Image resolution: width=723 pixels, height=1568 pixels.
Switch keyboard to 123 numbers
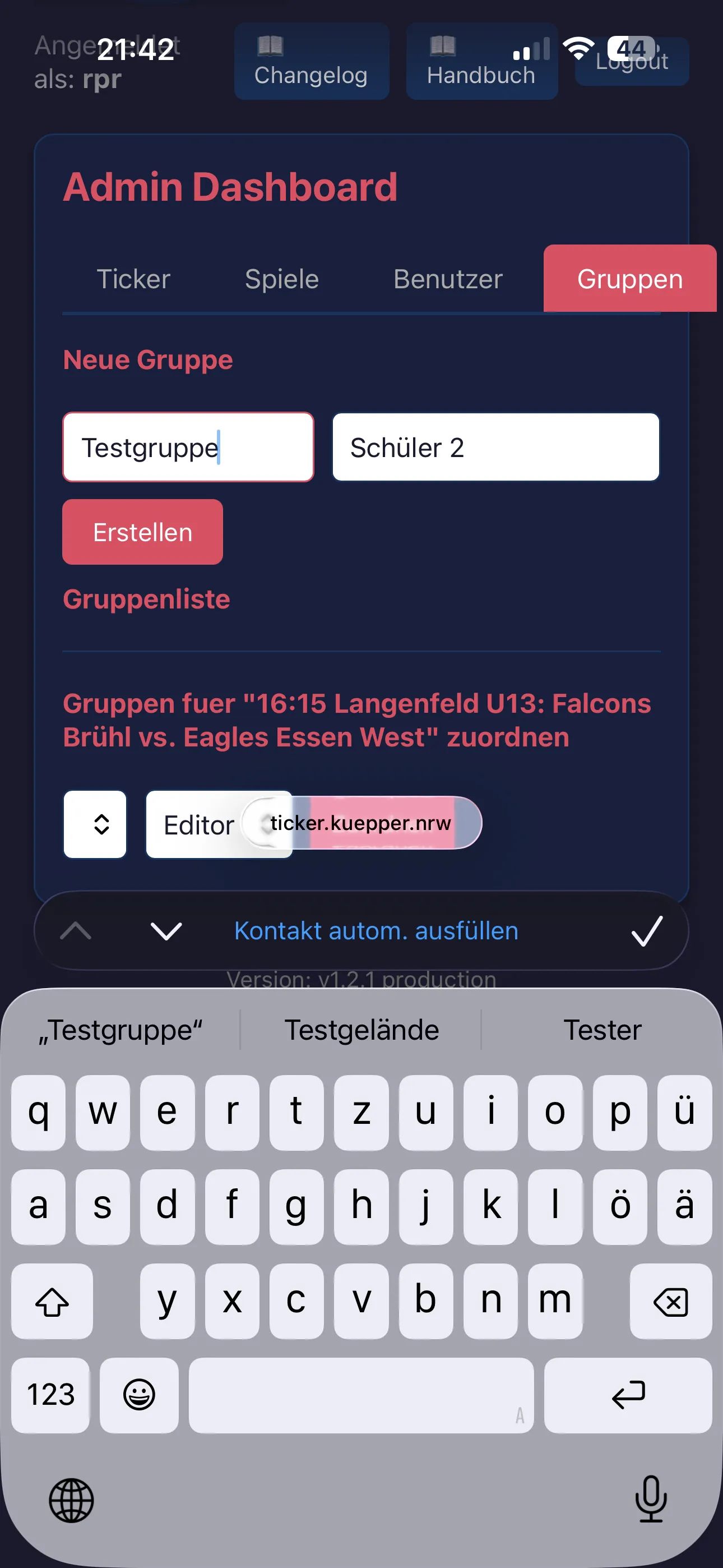(50, 1395)
